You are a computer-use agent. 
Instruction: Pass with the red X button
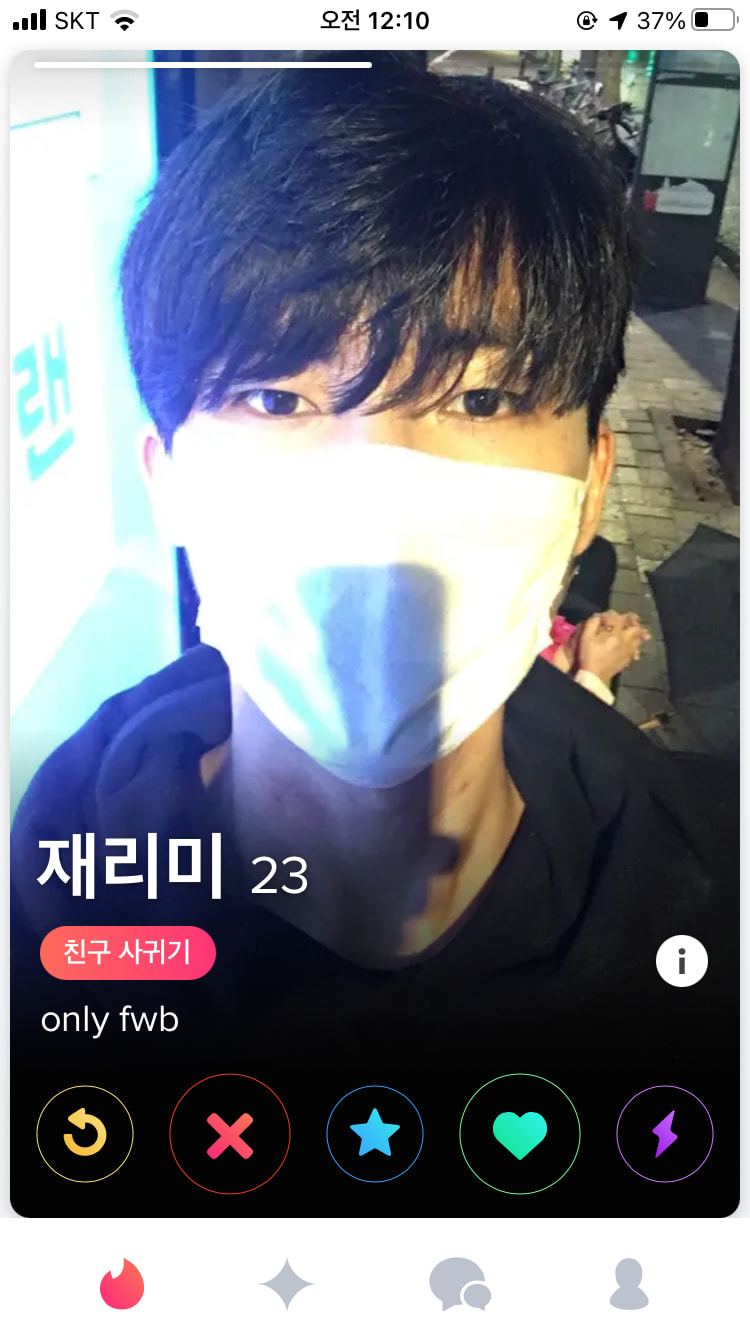[230, 1134]
